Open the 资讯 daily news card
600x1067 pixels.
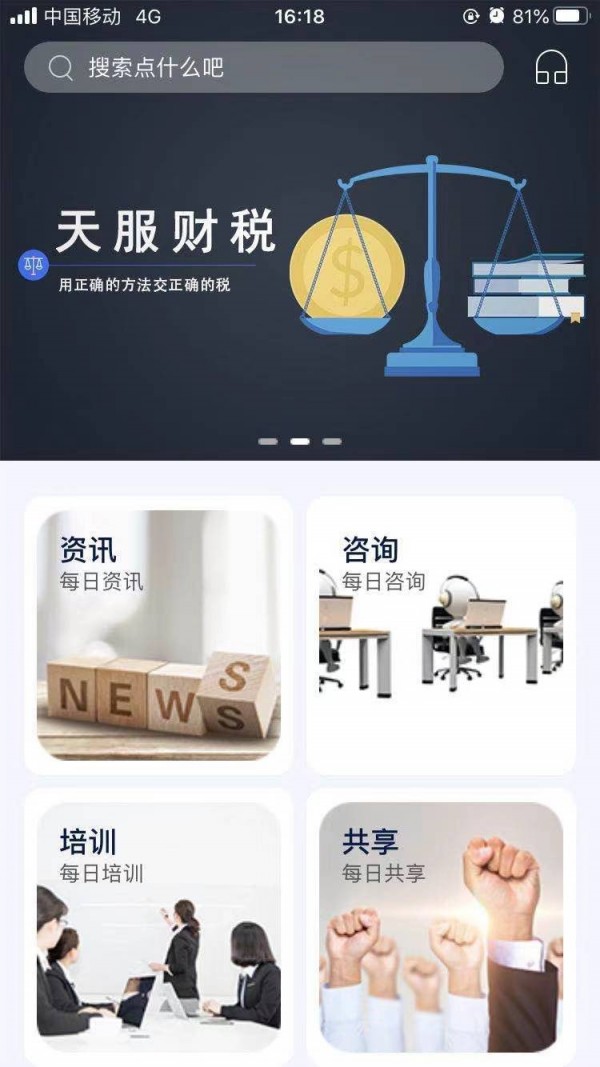click(x=158, y=635)
